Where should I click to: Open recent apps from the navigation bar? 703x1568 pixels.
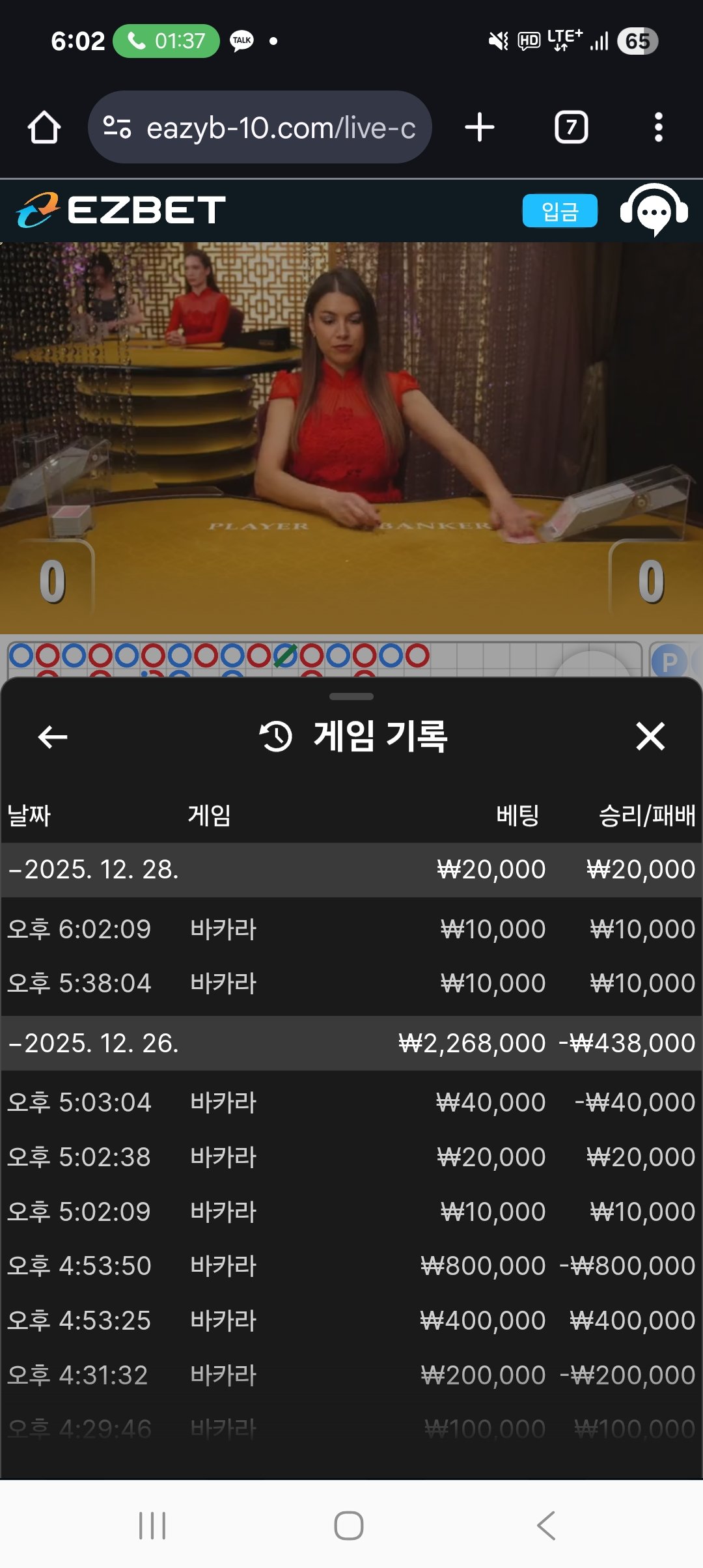click(x=152, y=1526)
